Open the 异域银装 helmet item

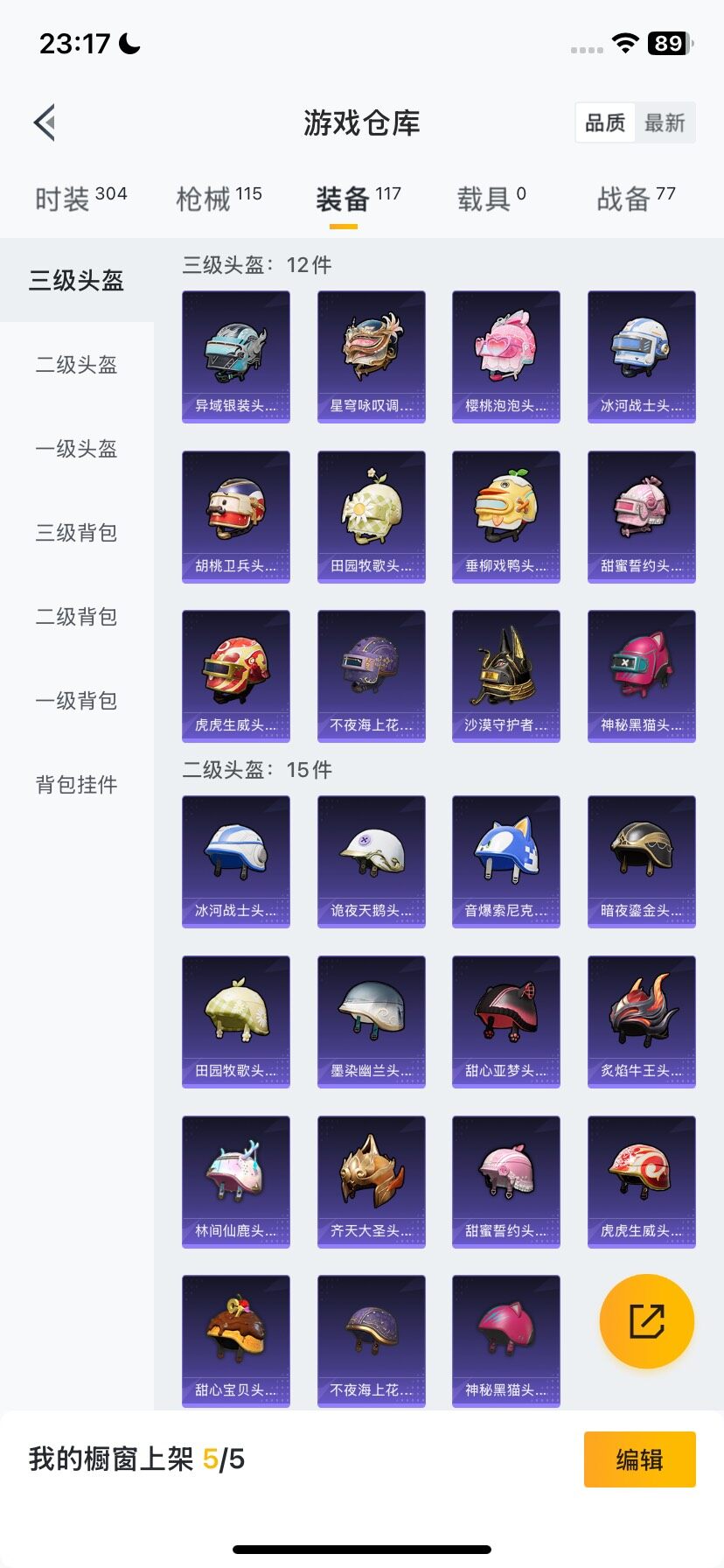(x=236, y=357)
